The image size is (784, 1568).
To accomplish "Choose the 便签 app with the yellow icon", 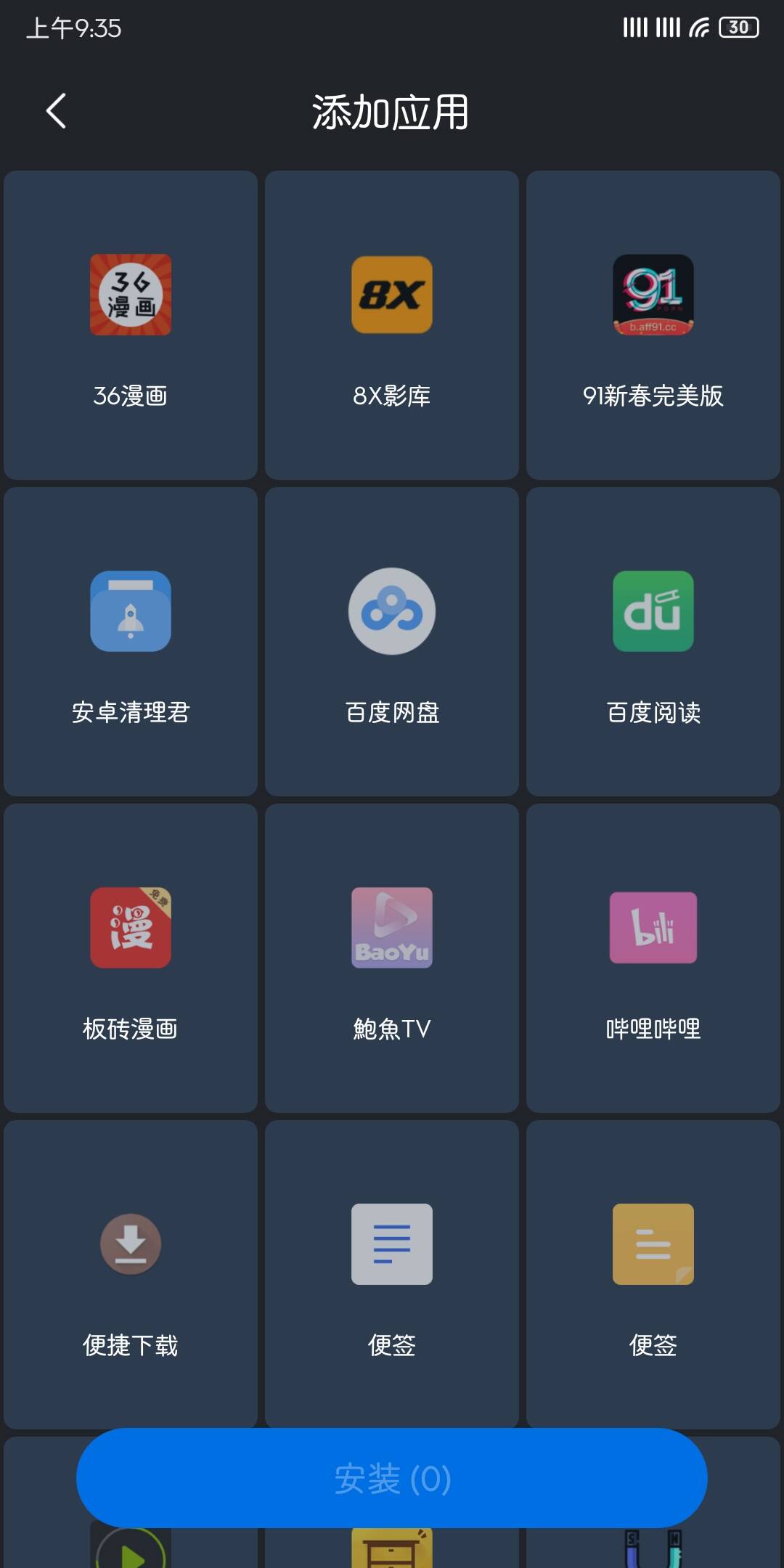I will click(653, 1275).
